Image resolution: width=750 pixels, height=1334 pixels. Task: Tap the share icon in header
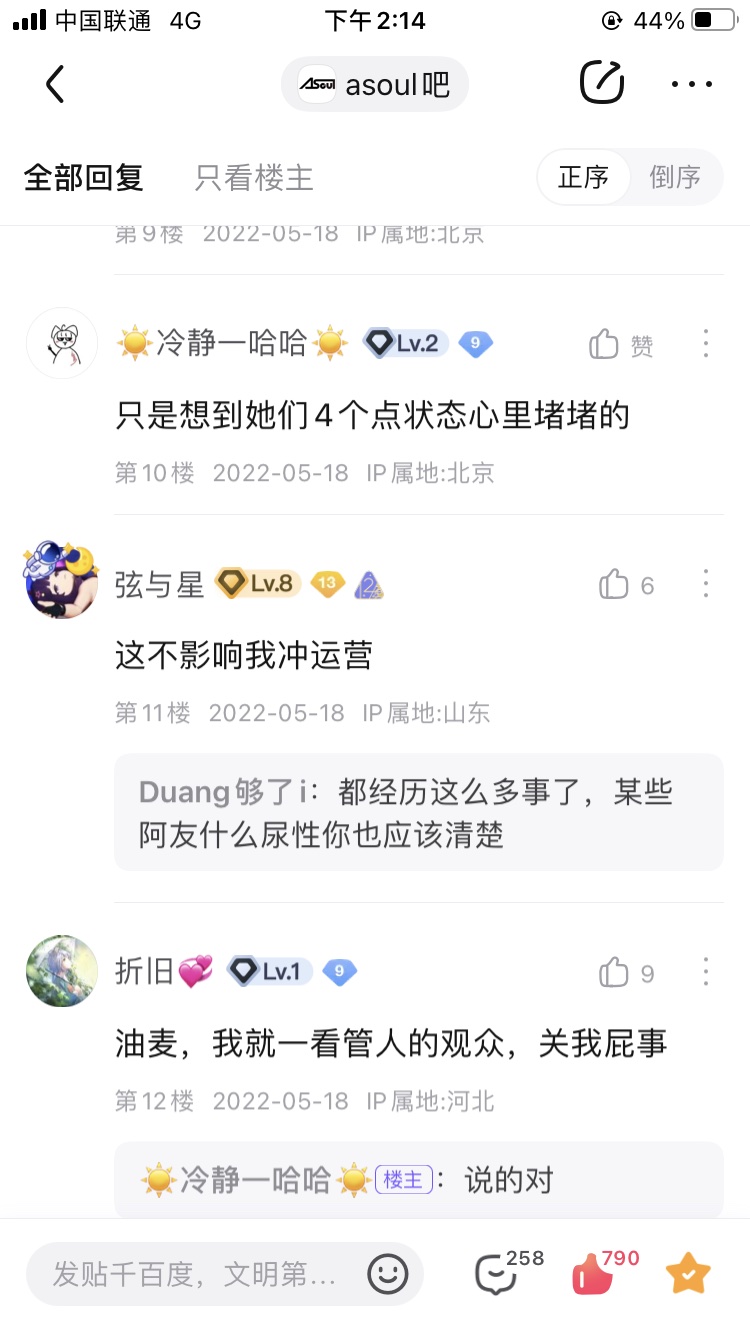(x=602, y=83)
